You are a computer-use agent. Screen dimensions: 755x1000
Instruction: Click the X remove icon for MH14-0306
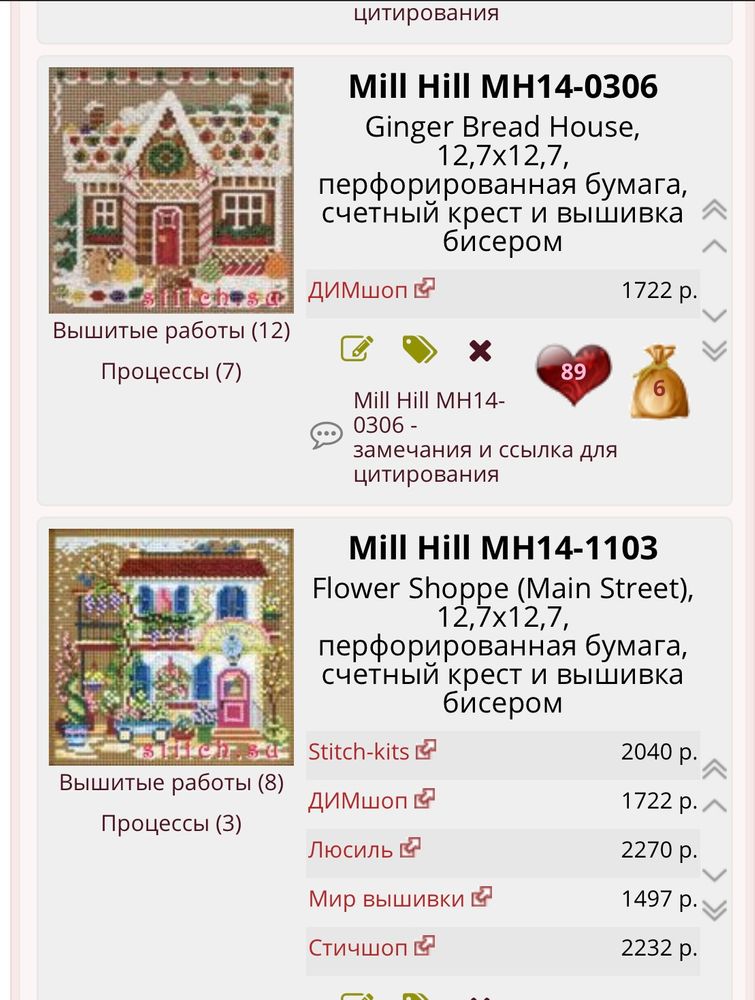(478, 350)
